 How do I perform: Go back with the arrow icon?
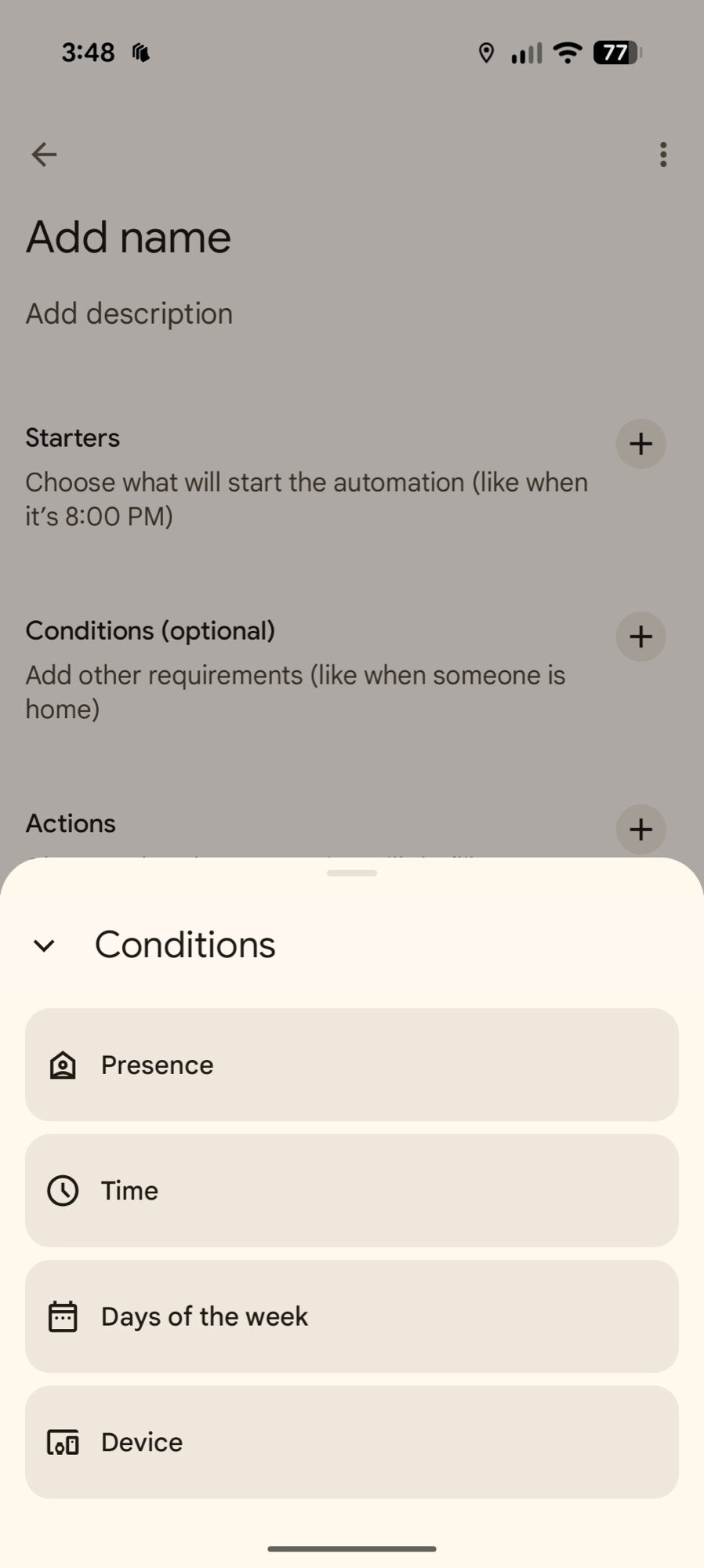tap(44, 154)
